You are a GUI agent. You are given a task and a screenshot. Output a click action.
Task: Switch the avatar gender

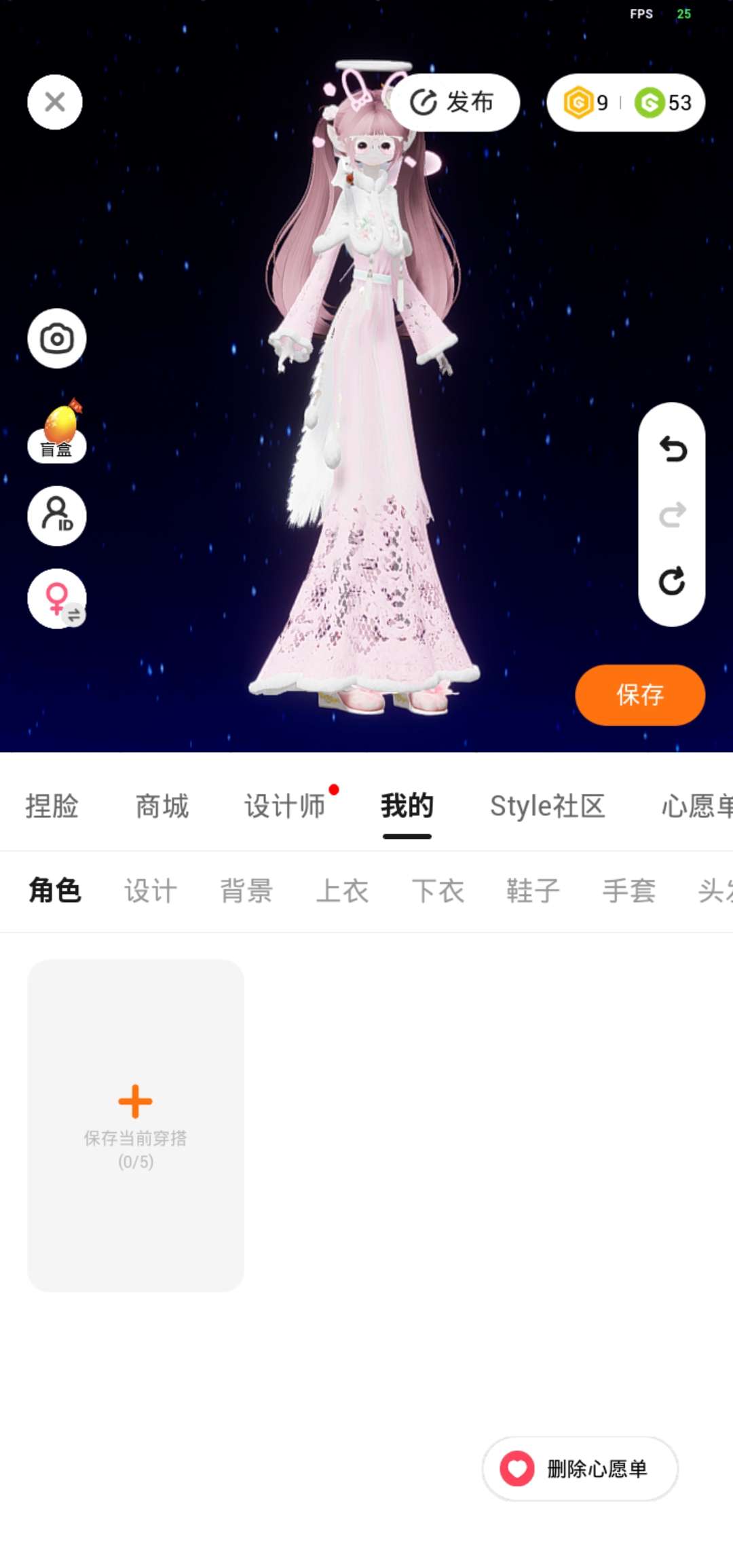pos(57,599)
